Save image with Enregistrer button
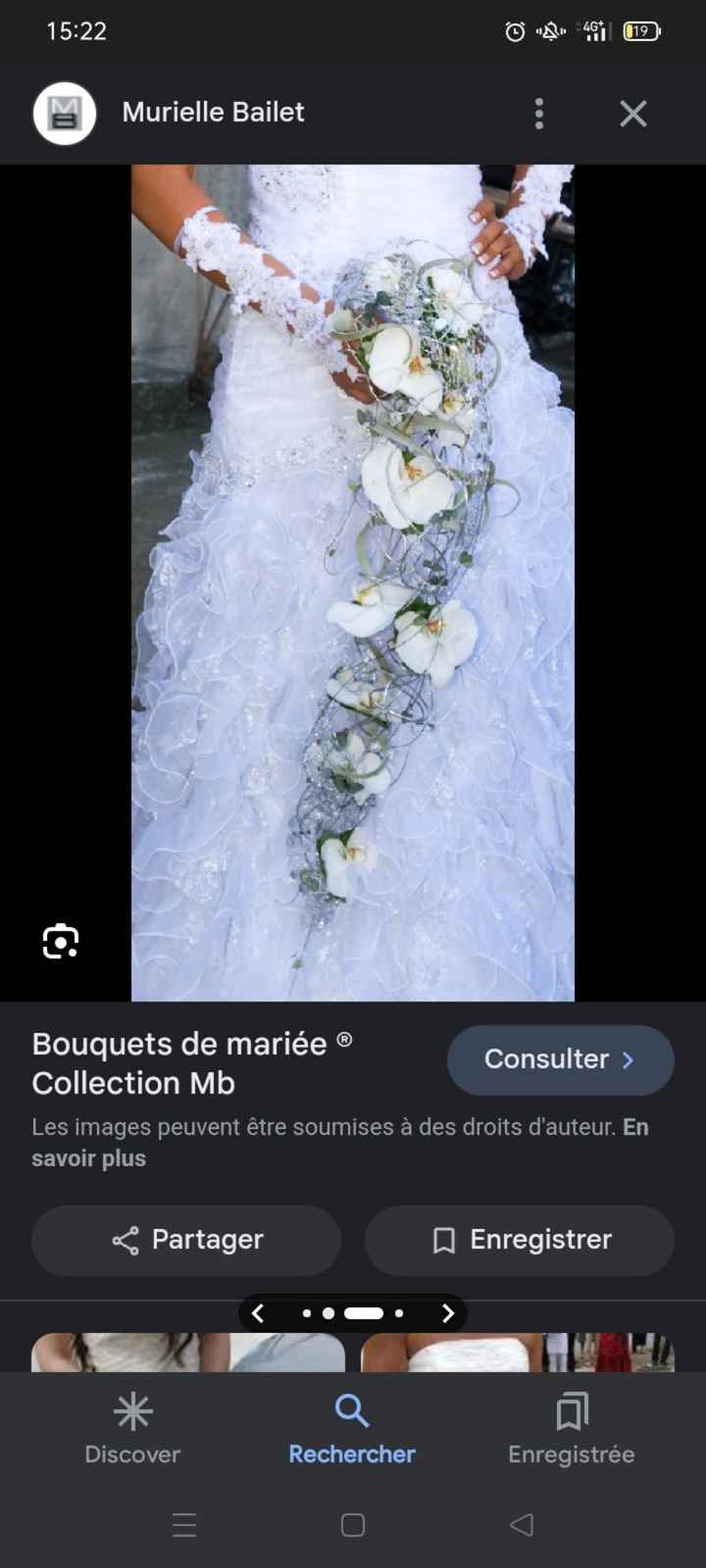This screenshot has height=1568, width=706. click(520, 1240)
